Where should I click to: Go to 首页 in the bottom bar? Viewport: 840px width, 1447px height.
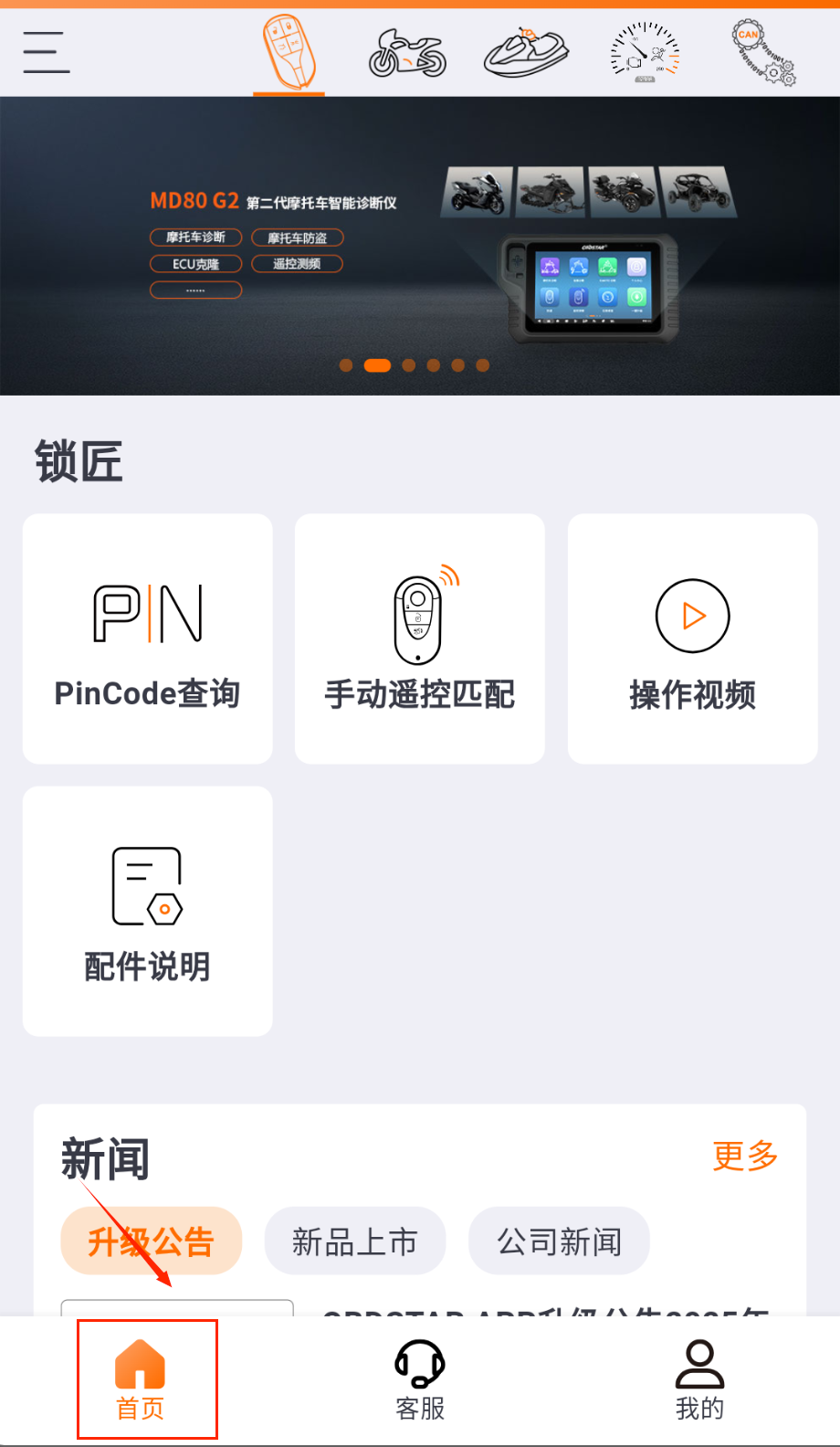click(x=141, y=1380)
